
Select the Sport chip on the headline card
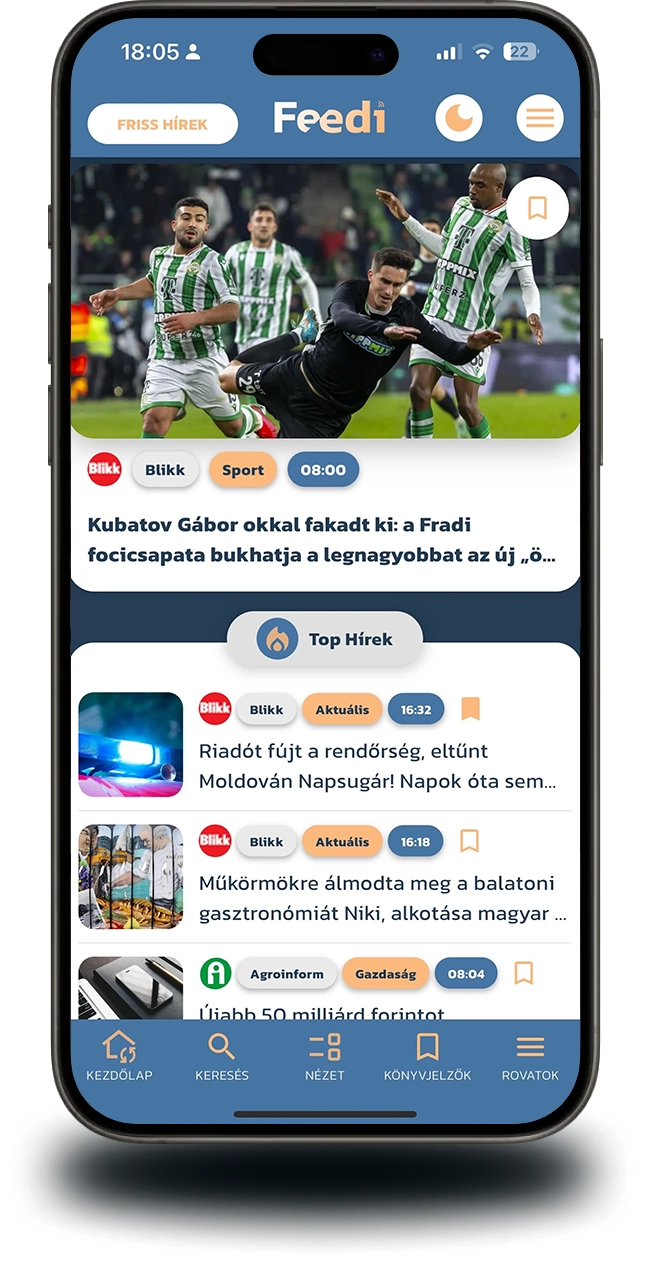(x=243, y=470)
